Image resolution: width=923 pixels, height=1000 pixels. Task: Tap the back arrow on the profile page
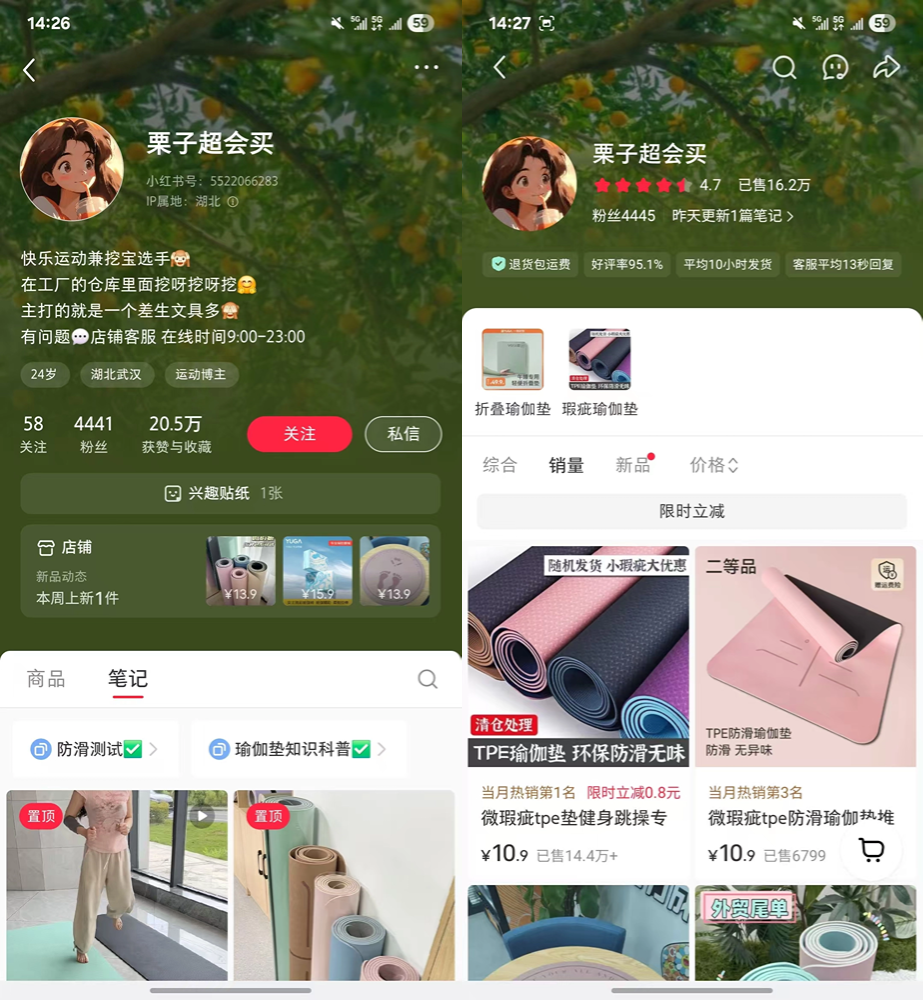(x=30, y=70)
